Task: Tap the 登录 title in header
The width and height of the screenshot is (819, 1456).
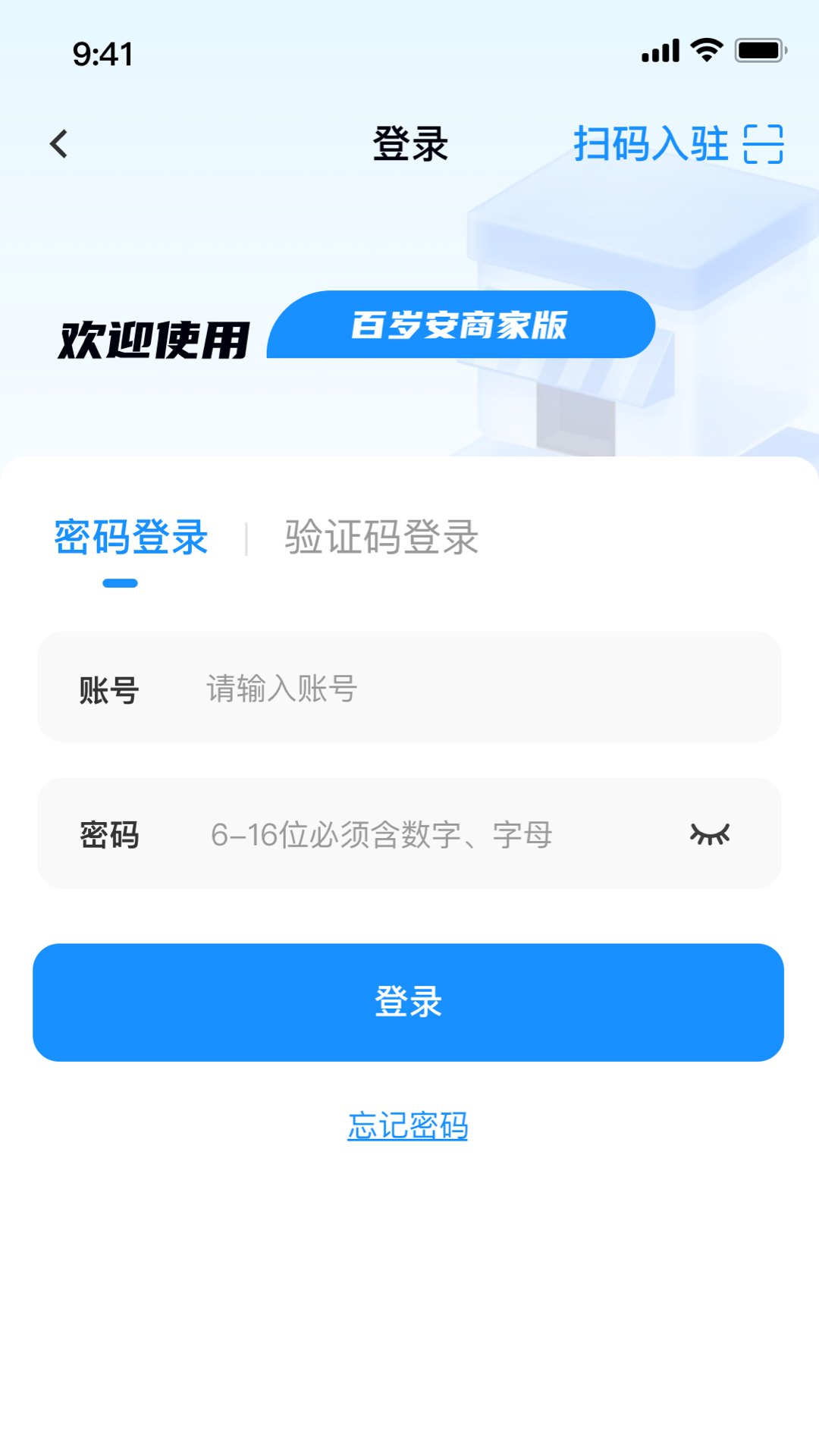Action: click(x=409, y=144)
